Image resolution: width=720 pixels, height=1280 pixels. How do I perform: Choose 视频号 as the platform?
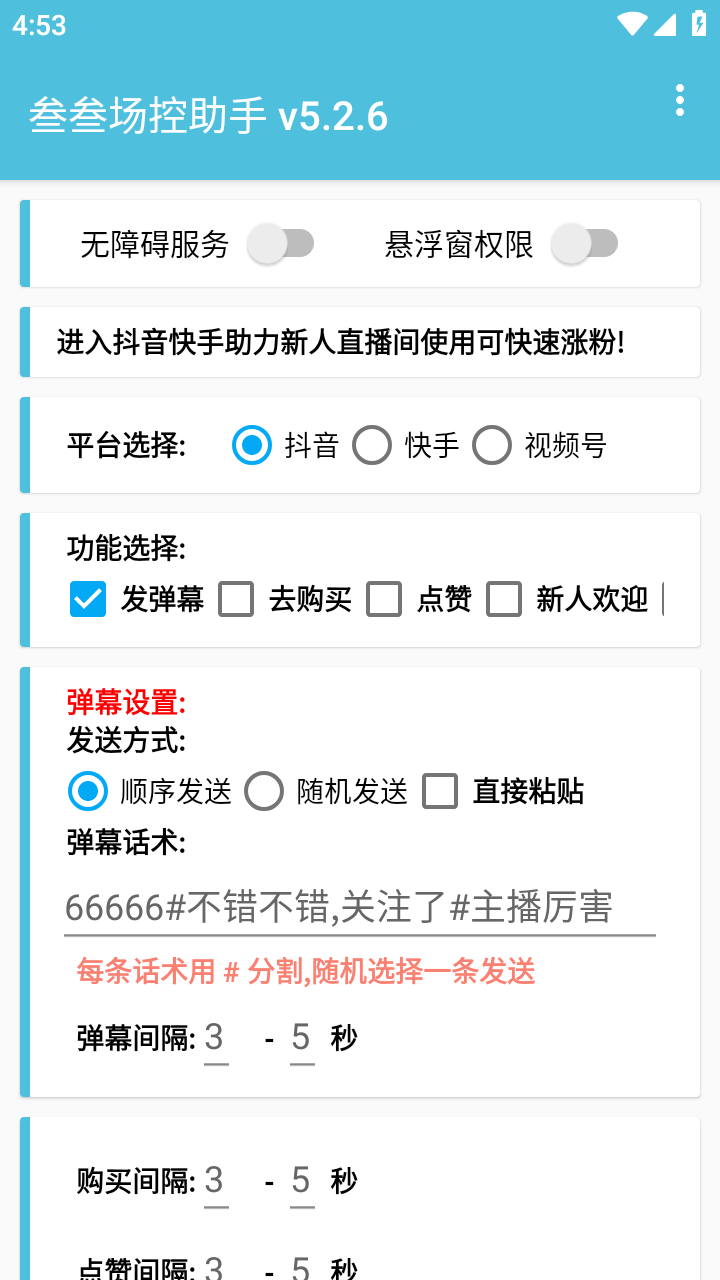(492, 446)
